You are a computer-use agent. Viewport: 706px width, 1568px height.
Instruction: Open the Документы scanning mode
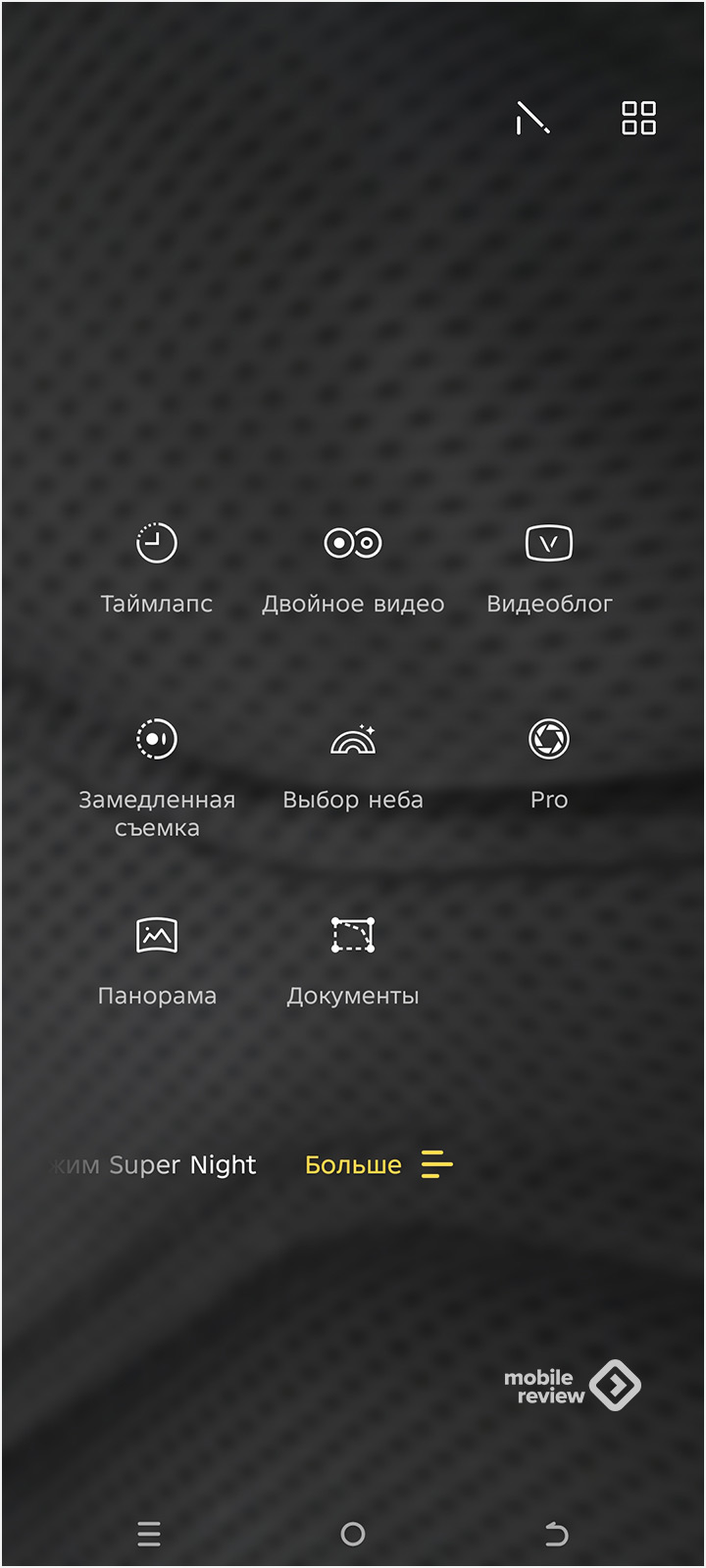[353, 958]
